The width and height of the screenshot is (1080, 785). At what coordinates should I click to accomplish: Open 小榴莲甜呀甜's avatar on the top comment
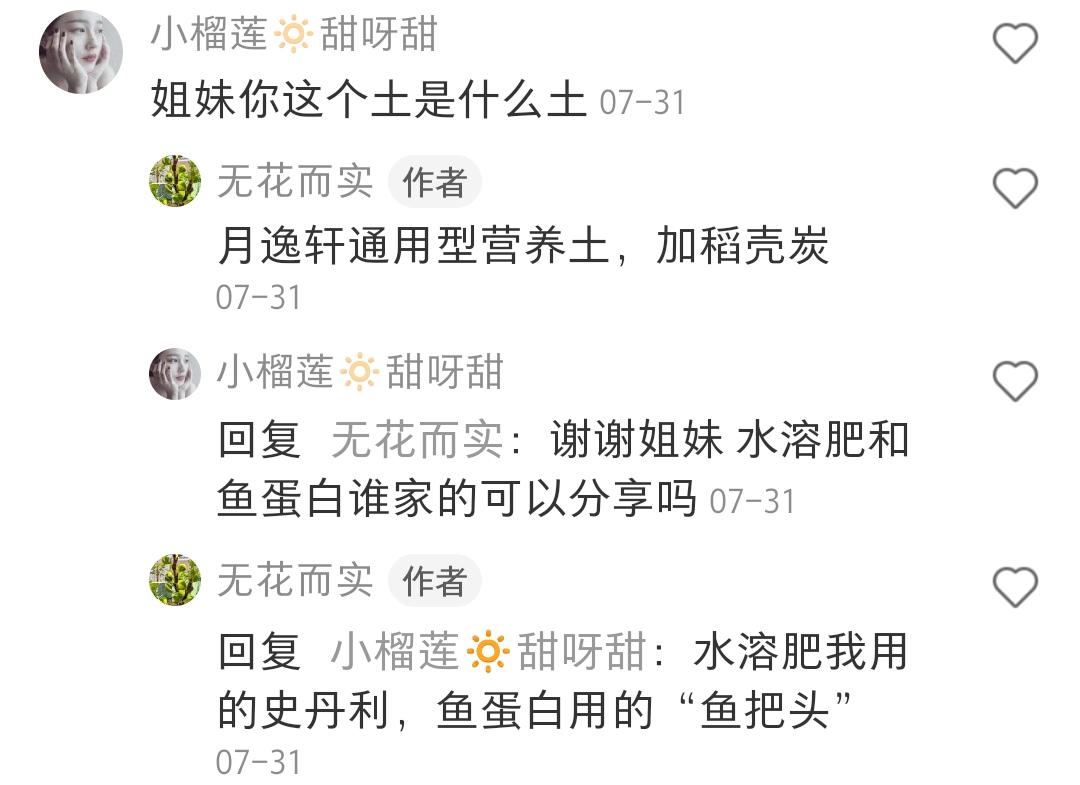tap(80, 51)
